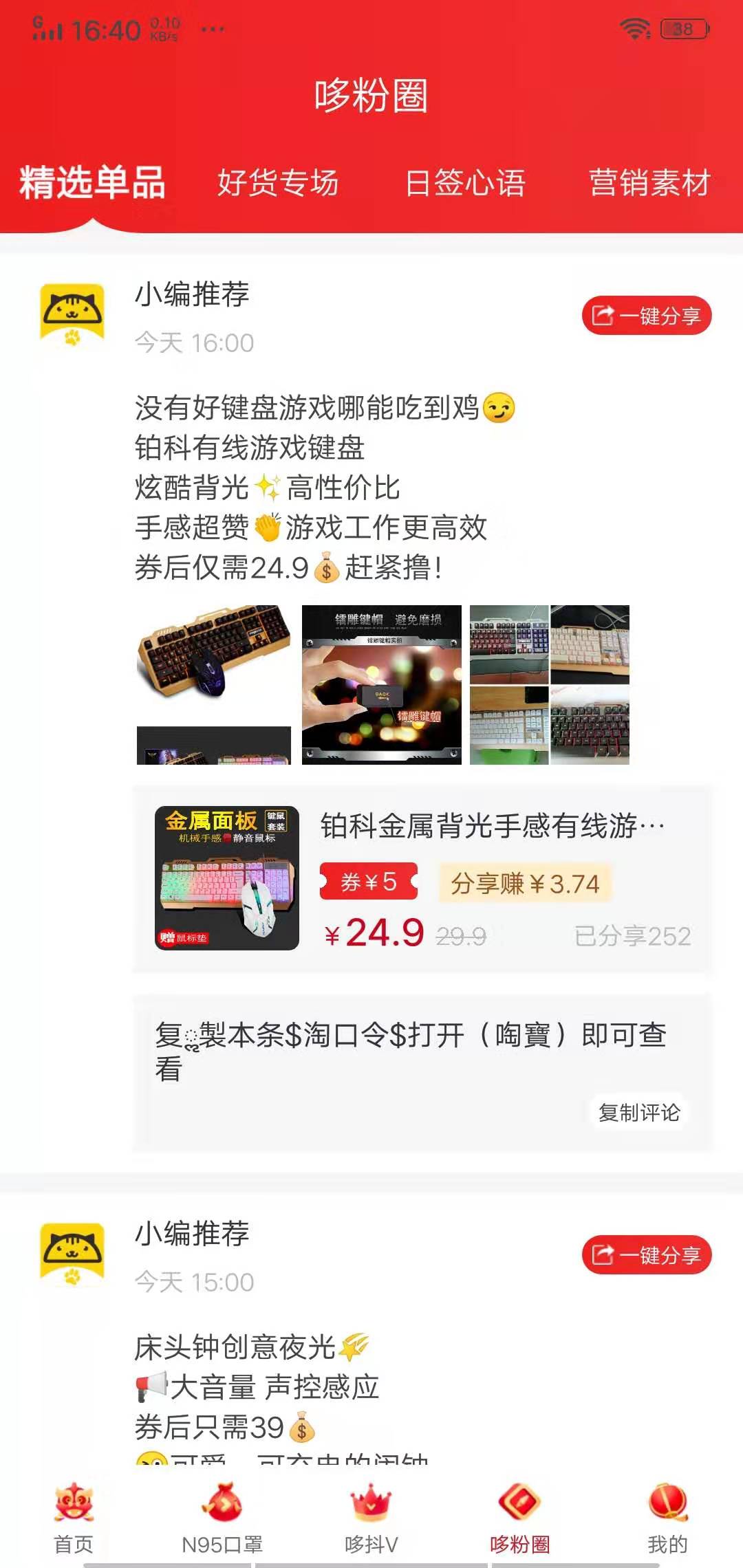
Task: Open the 我的 lantern icon
Action: point(669,1505)
